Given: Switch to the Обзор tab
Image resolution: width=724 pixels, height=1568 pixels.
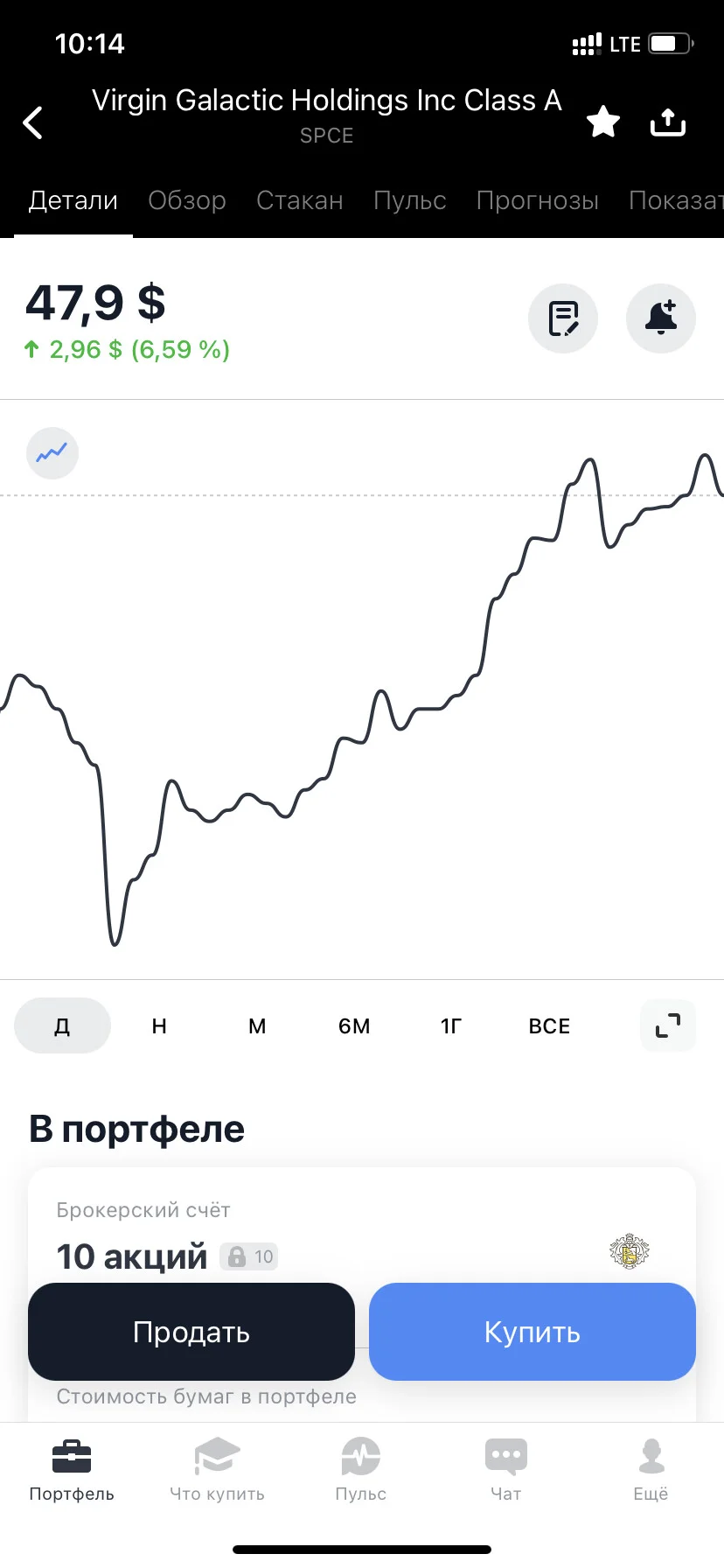Looking at the screenshot, I should pos(187,200).
